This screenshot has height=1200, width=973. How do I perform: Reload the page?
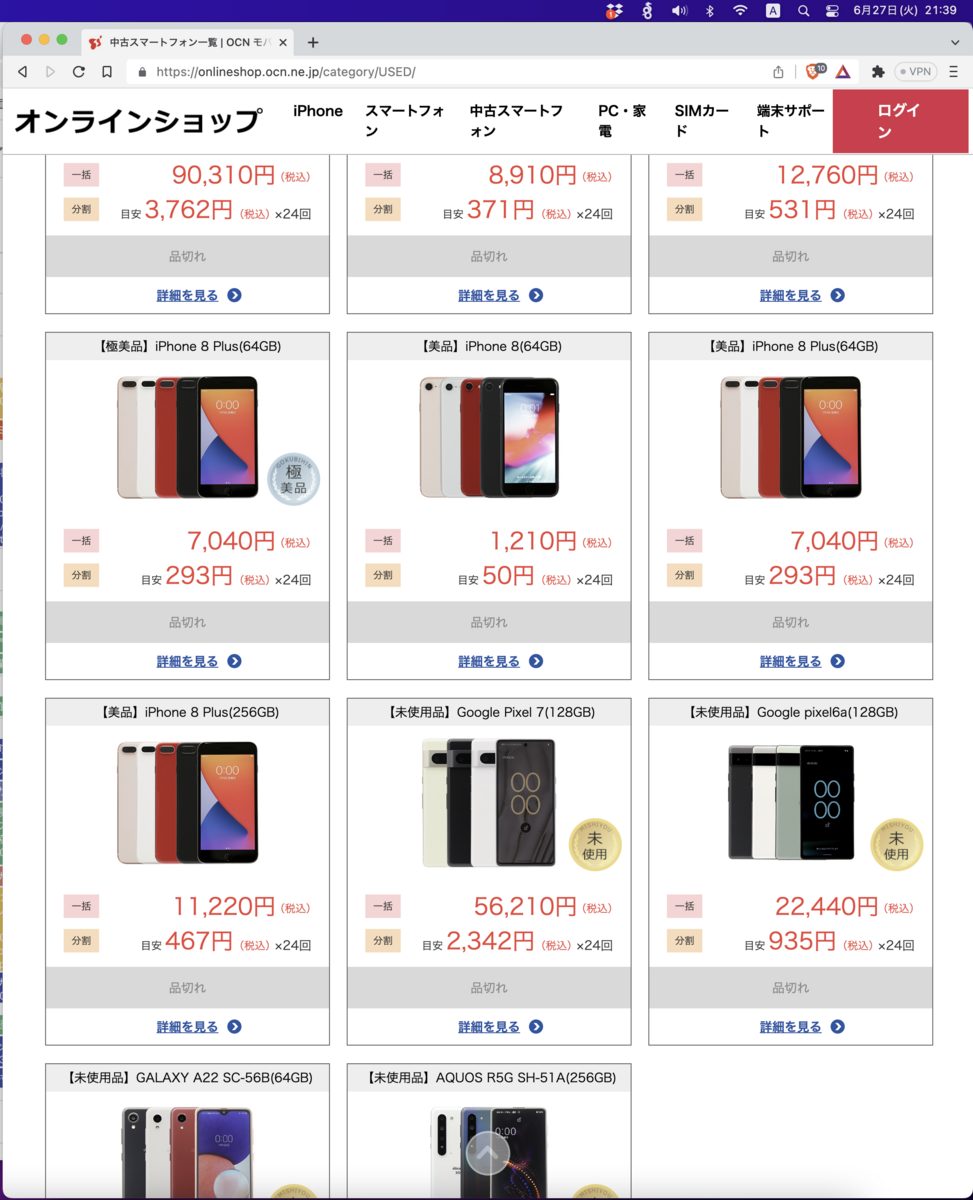click(78, 72)
